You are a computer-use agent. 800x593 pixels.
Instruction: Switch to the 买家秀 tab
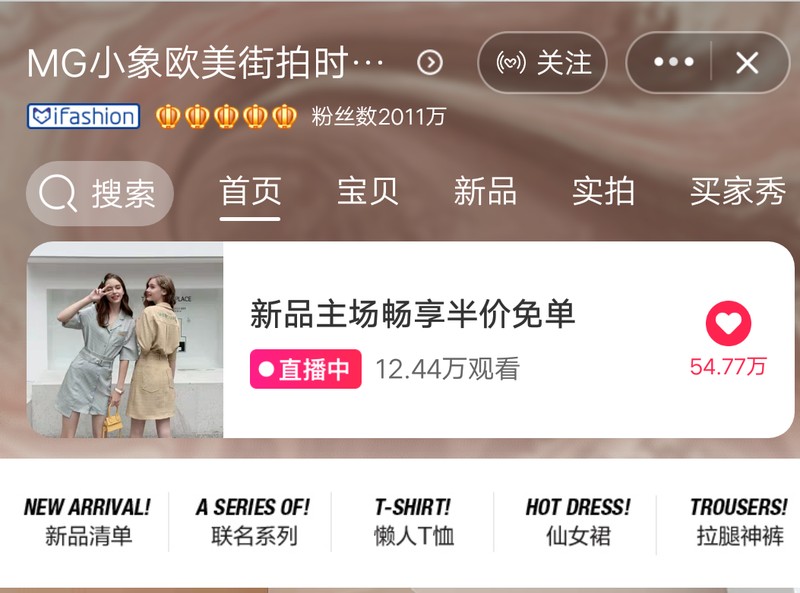[x=737, y=191]
